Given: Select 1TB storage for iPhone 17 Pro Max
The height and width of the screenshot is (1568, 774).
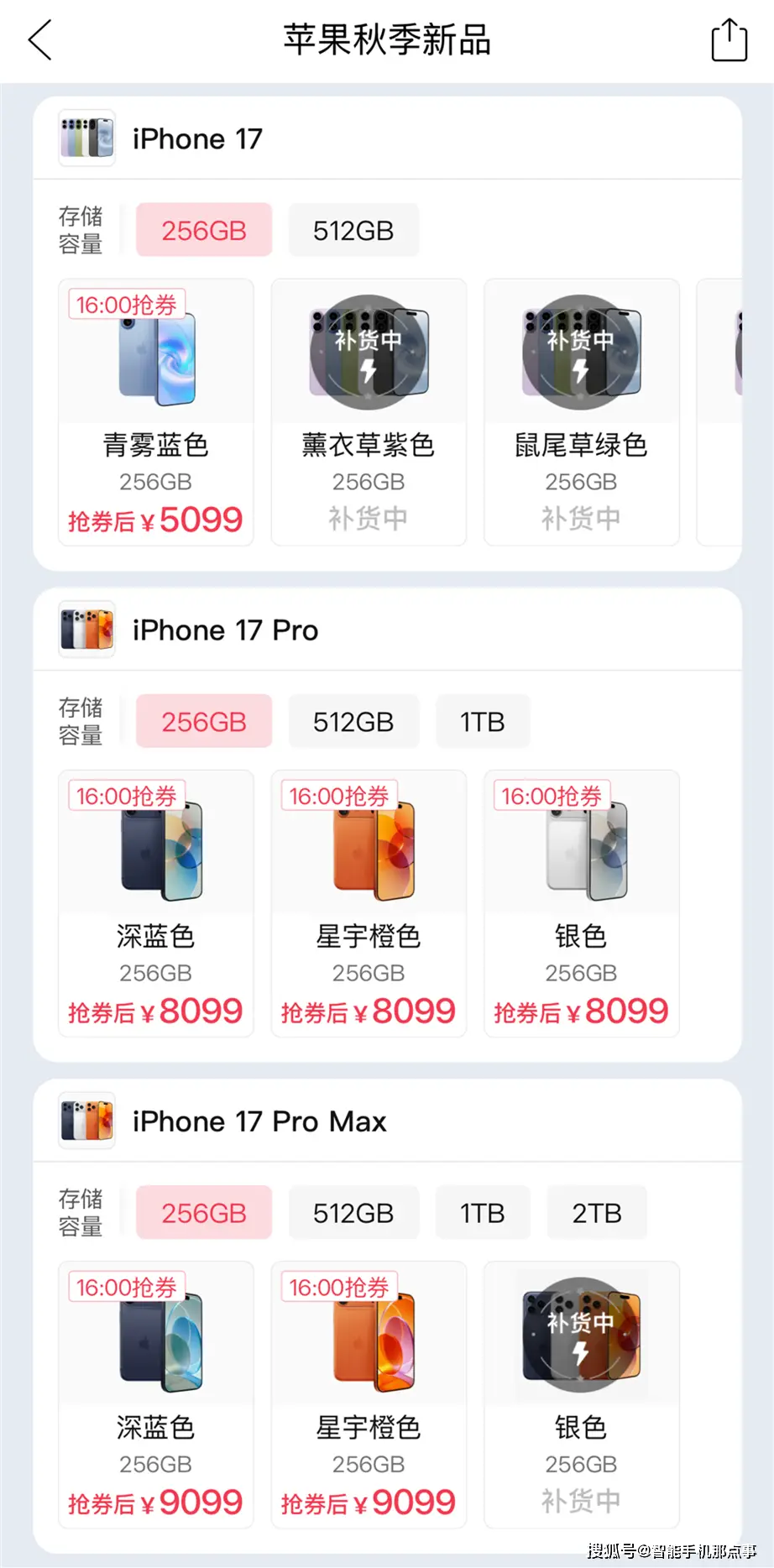Looking at the screenshot, I should tap(482, 1212).
